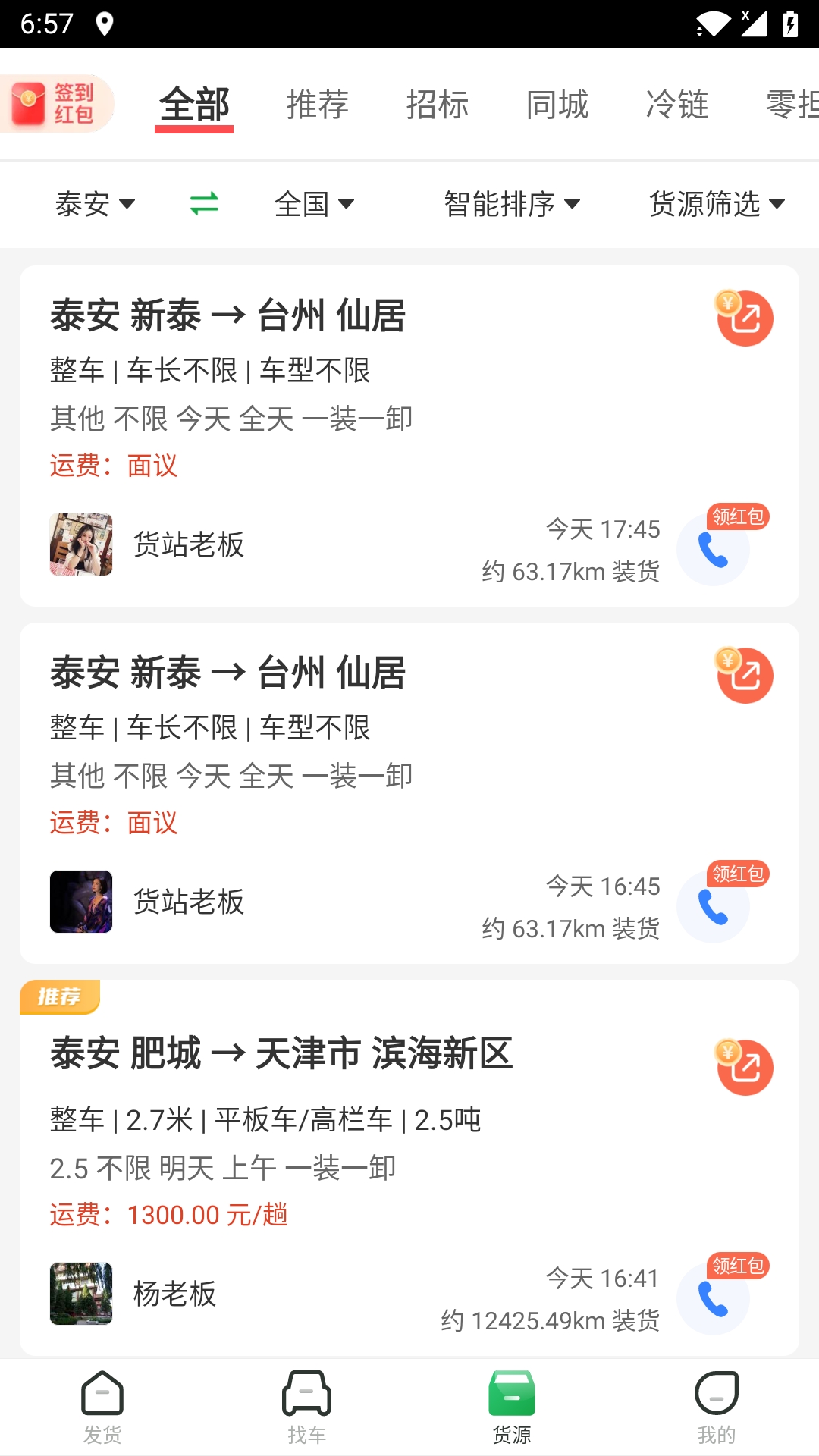Viewport: 819px width, 1456px height.
Task: Swap origin and destination cities
Action: point(204,203)
